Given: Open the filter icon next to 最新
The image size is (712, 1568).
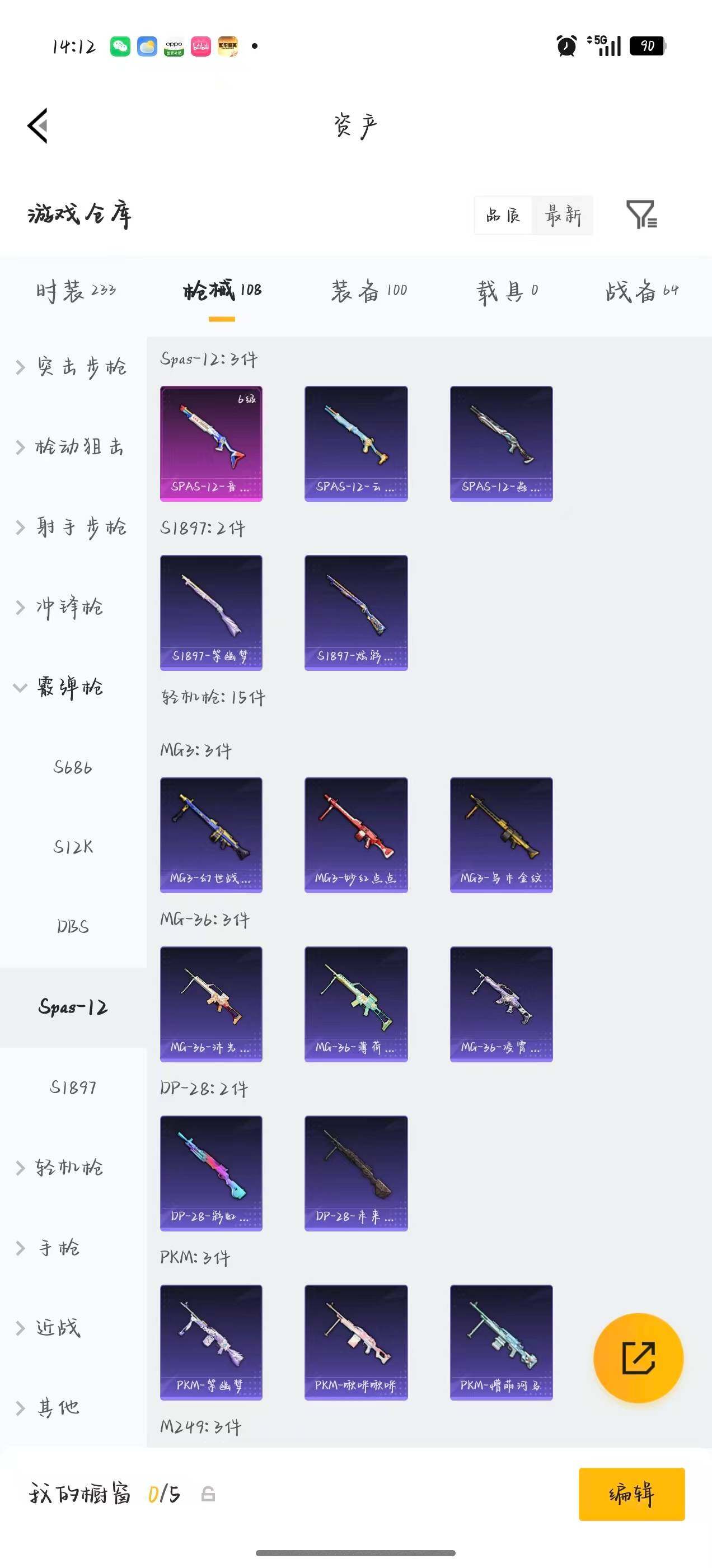Looking at the screenshot, I should [x=641, y=214].
